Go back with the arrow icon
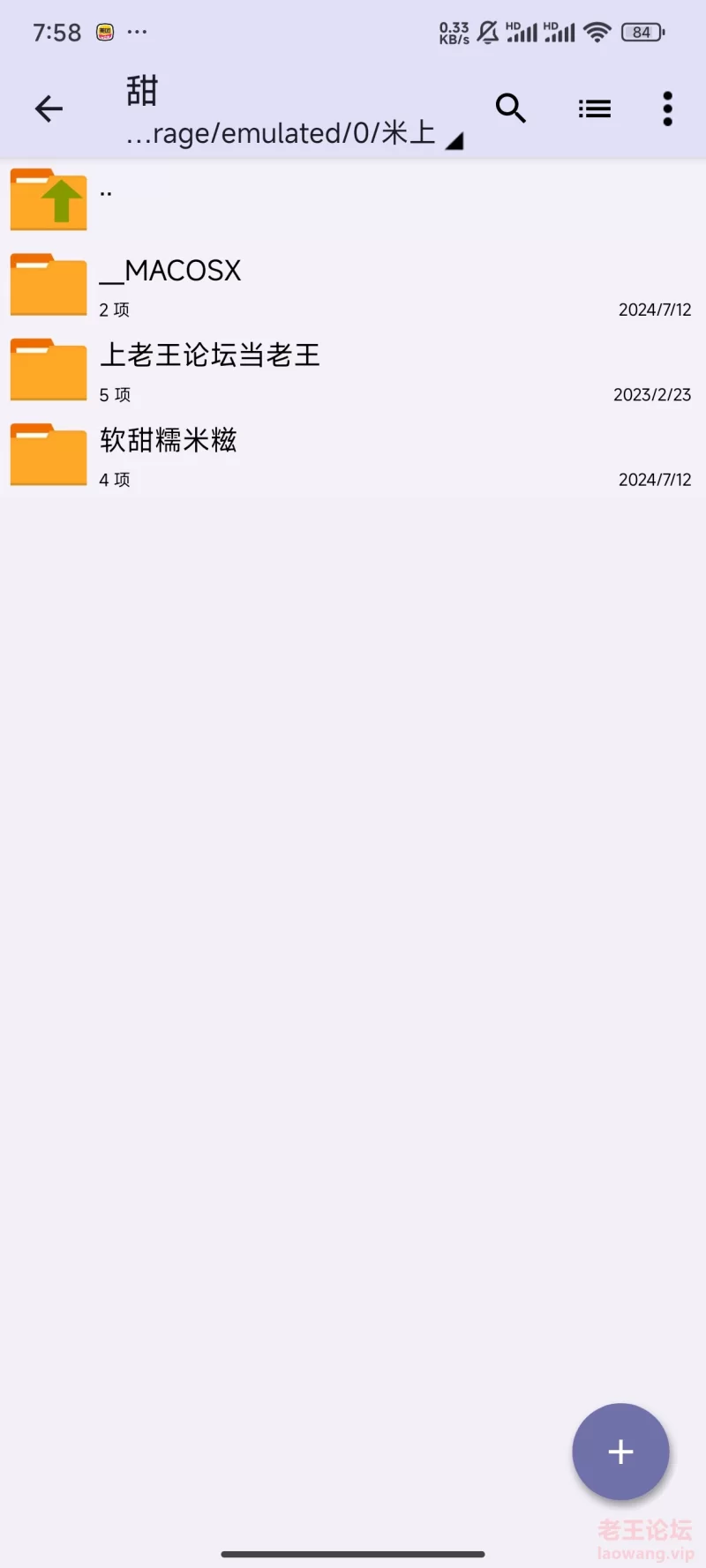The width and height of the screenshot is (706, 1568). click(x=49, y=108)
